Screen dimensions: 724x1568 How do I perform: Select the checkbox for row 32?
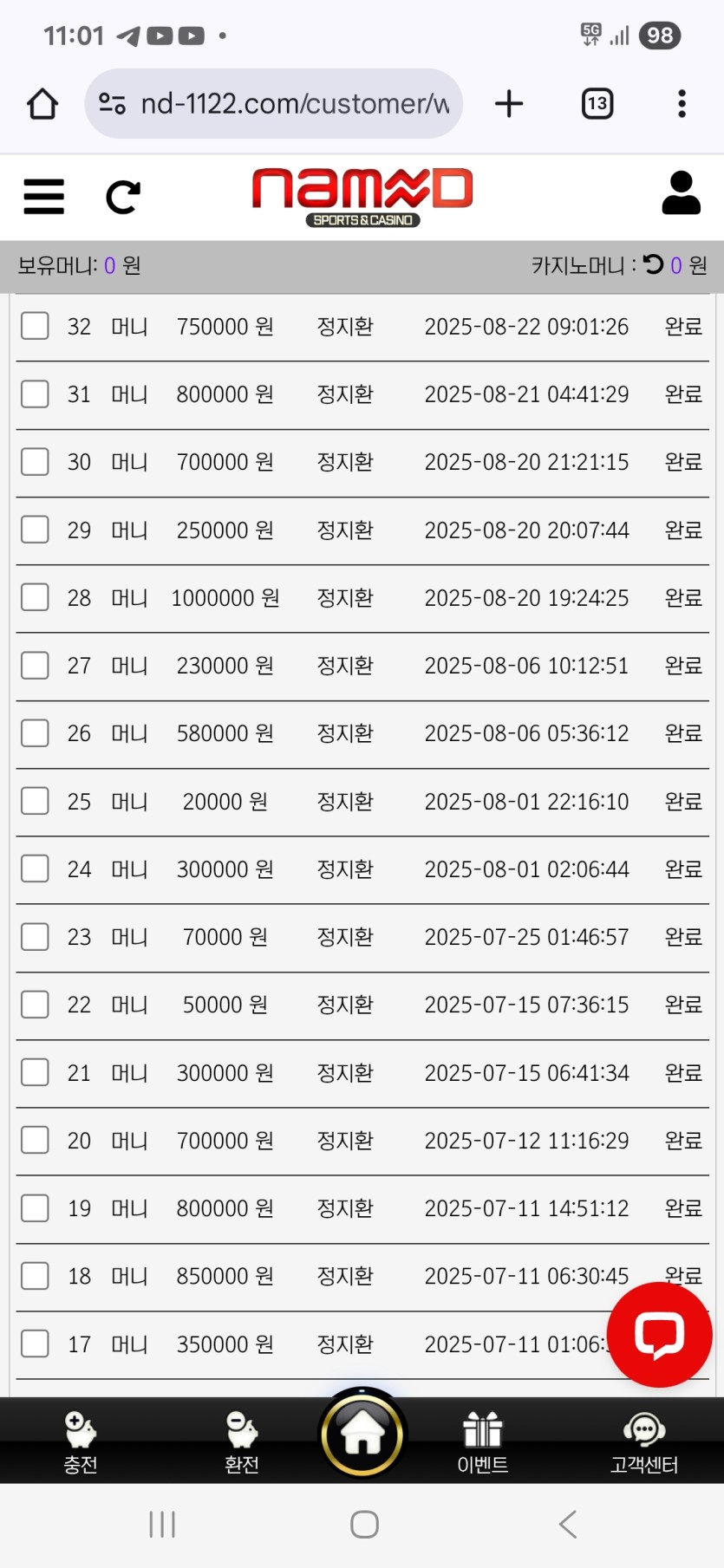tap(35, 326)
